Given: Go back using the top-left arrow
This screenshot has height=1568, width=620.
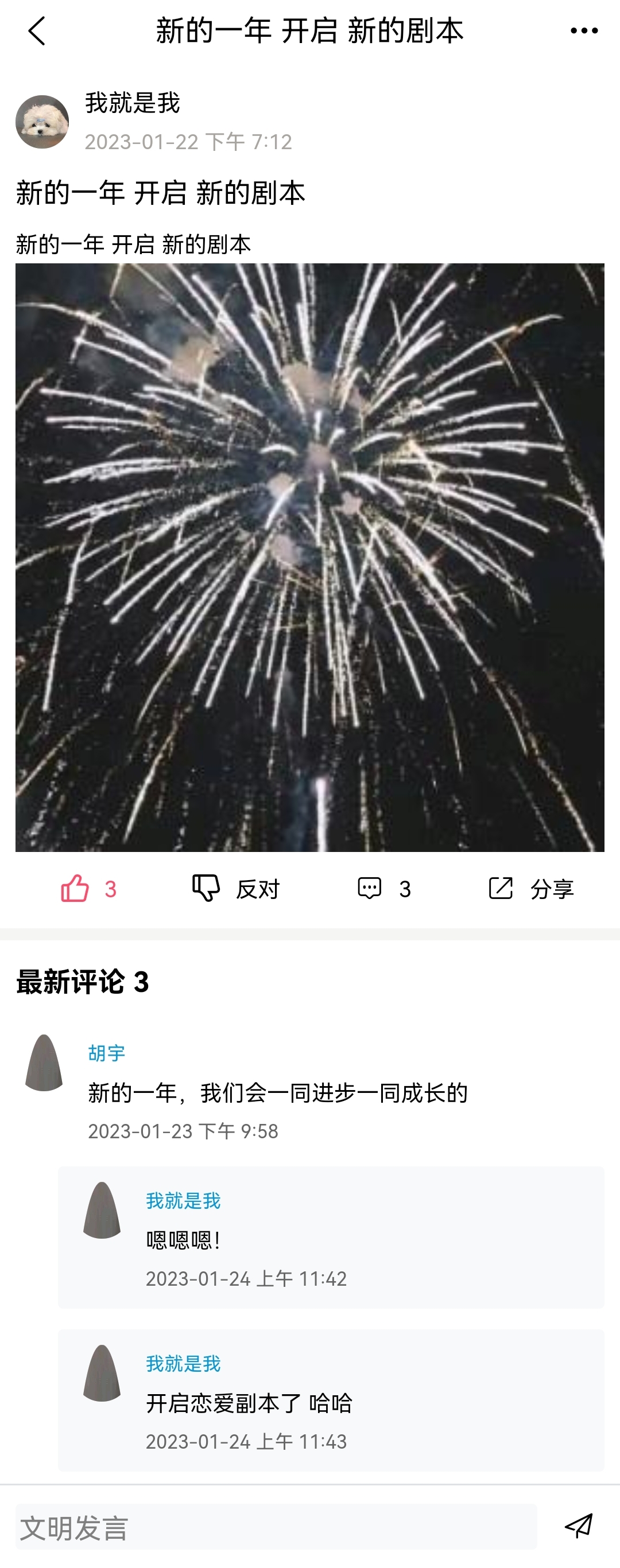Looking at the screenshot, I should [37, 31].
